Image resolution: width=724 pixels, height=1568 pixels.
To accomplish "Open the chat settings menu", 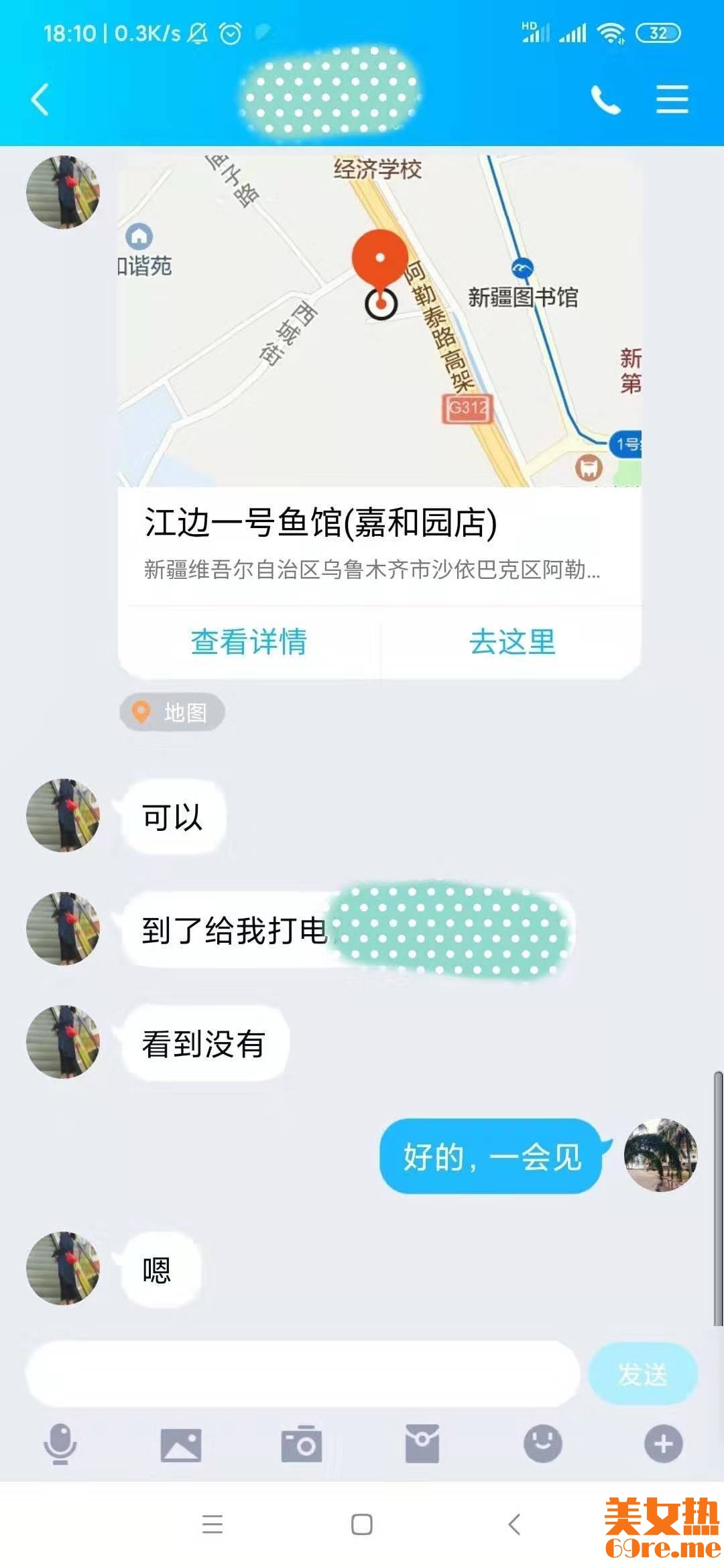I will point(672,101).
